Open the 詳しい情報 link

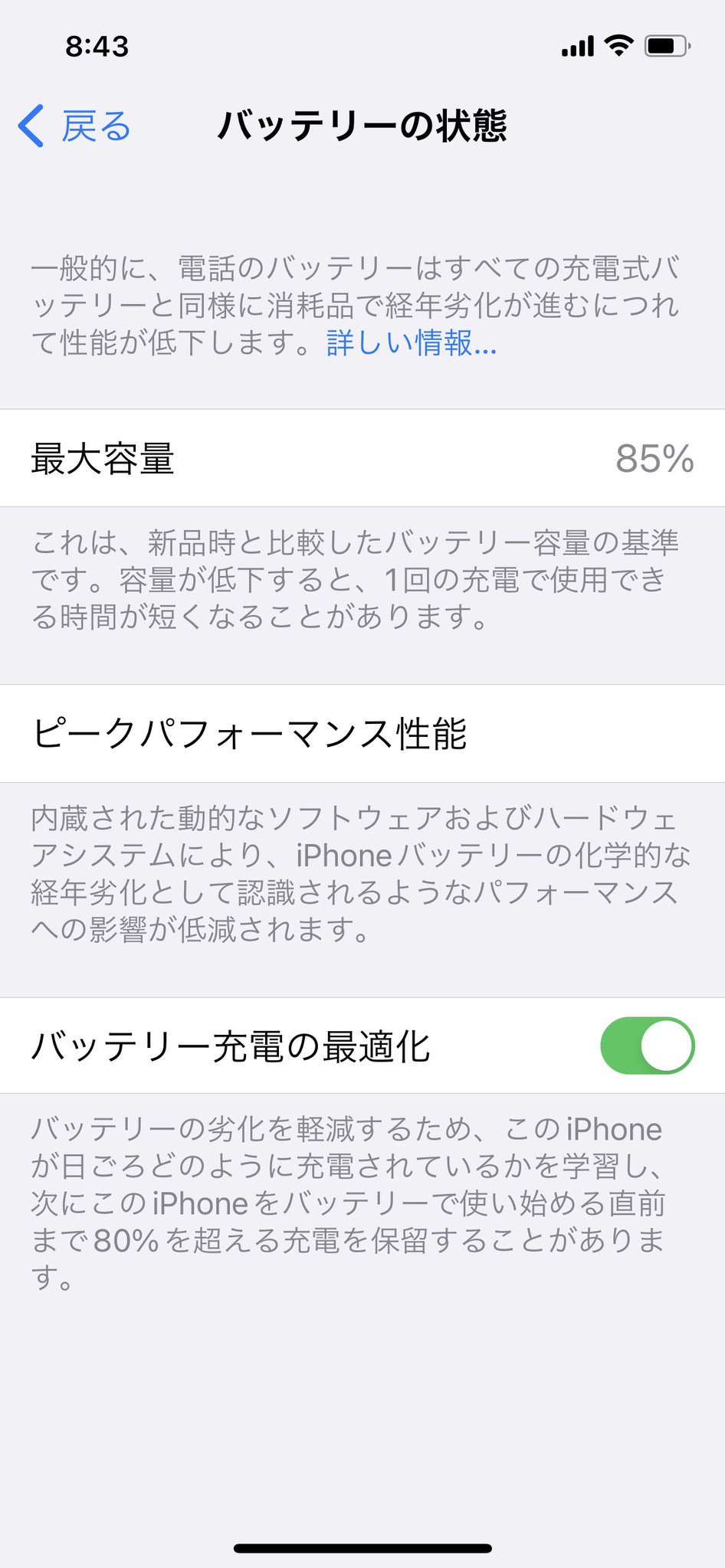(412, 342)
